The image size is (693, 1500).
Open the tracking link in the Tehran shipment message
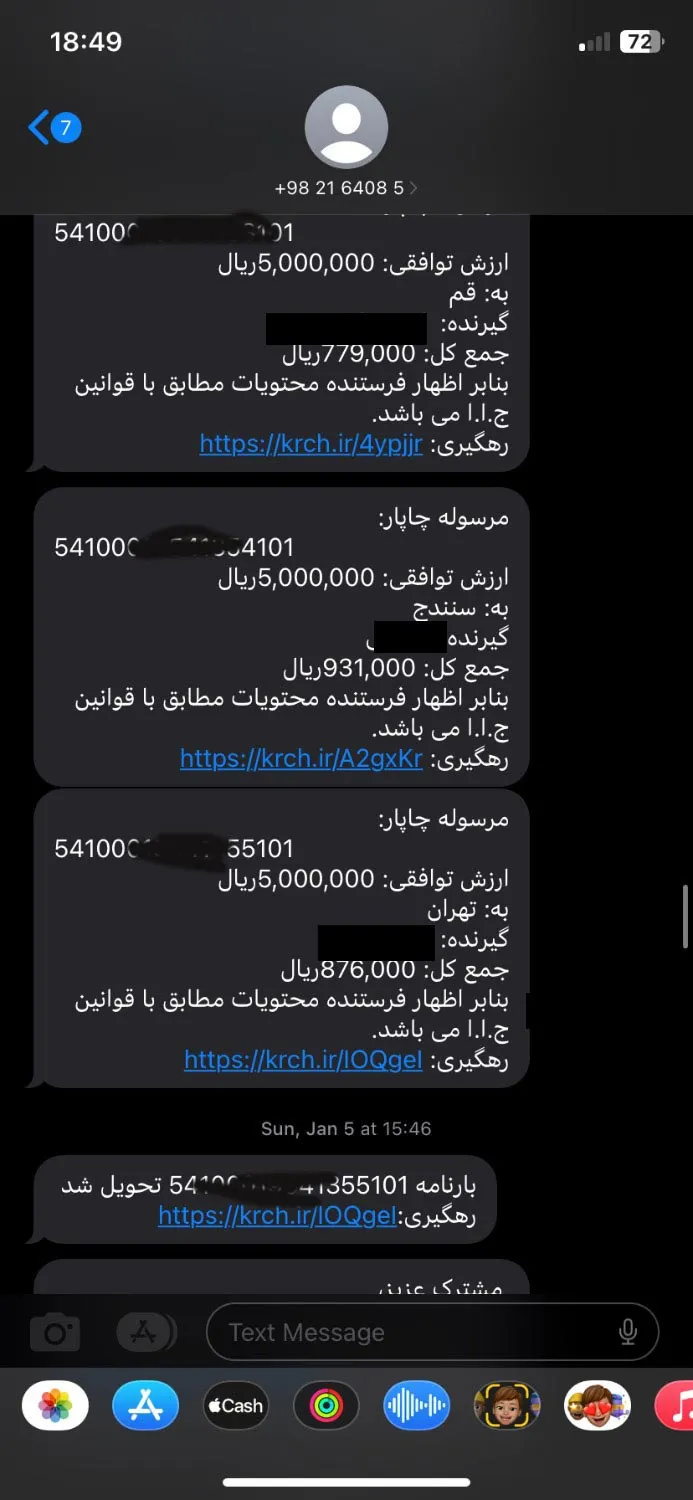pyautogui.click(x=303, y=1060)
